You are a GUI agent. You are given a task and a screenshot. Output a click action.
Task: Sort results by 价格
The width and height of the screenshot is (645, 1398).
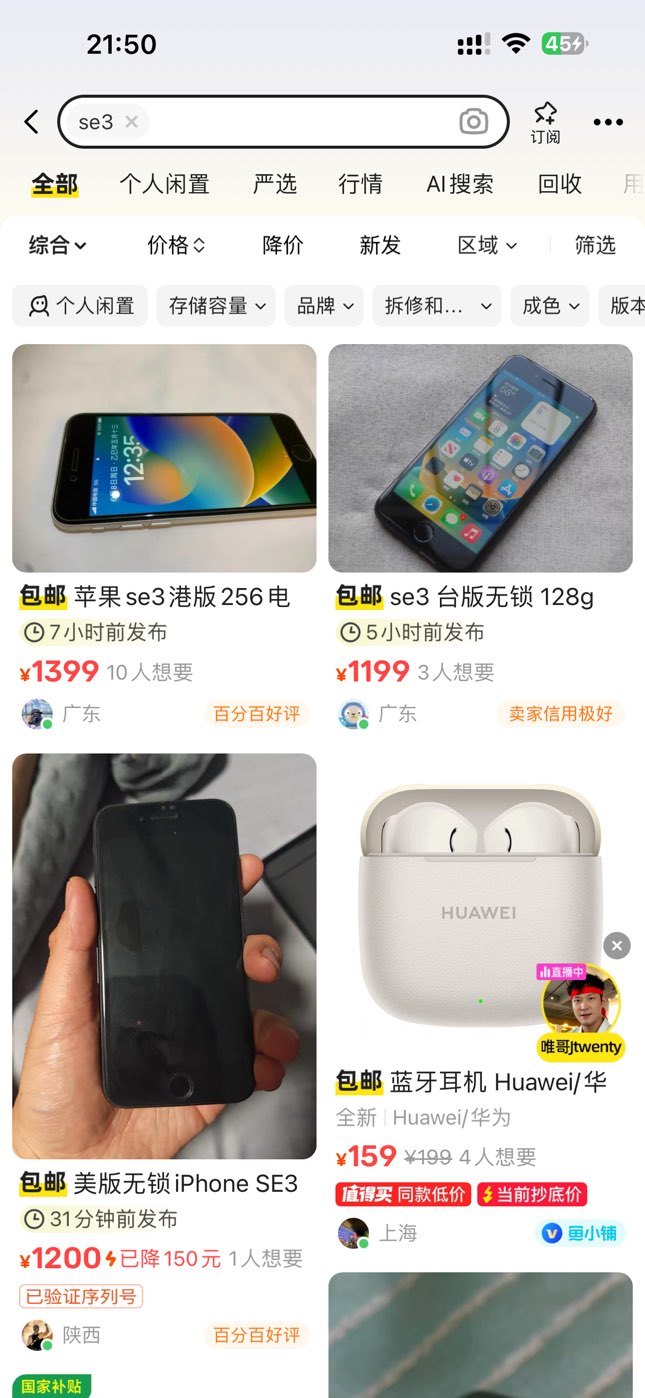tap(176, 245)
